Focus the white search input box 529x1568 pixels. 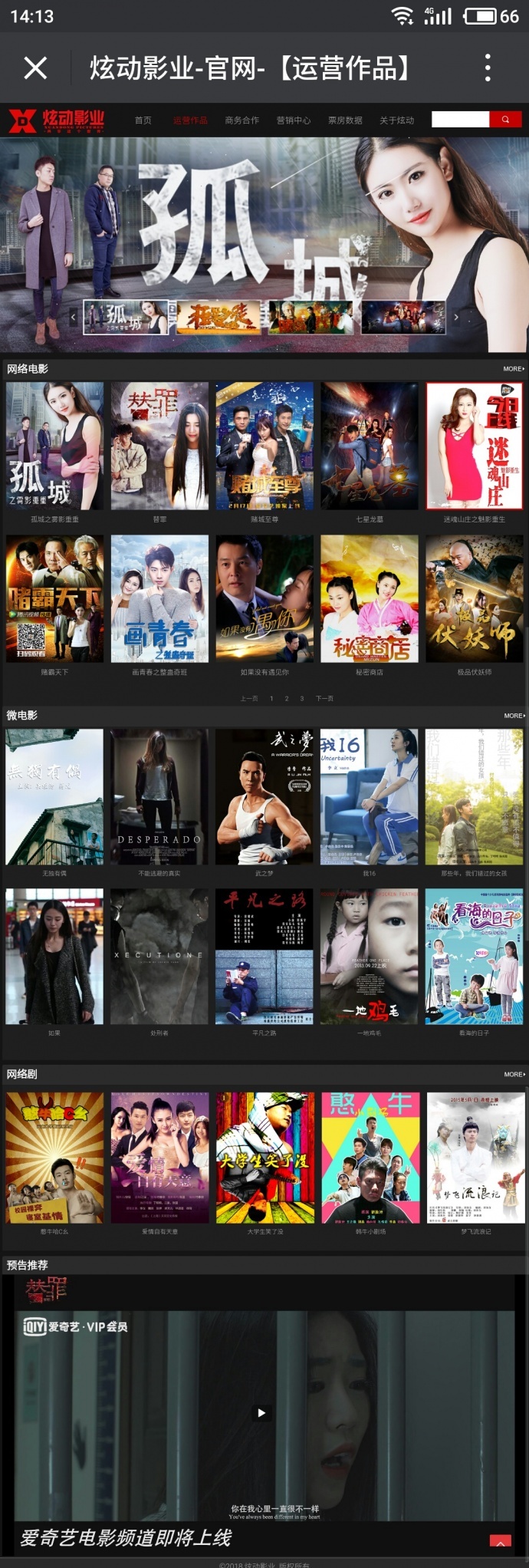click(x=460, y=120)
